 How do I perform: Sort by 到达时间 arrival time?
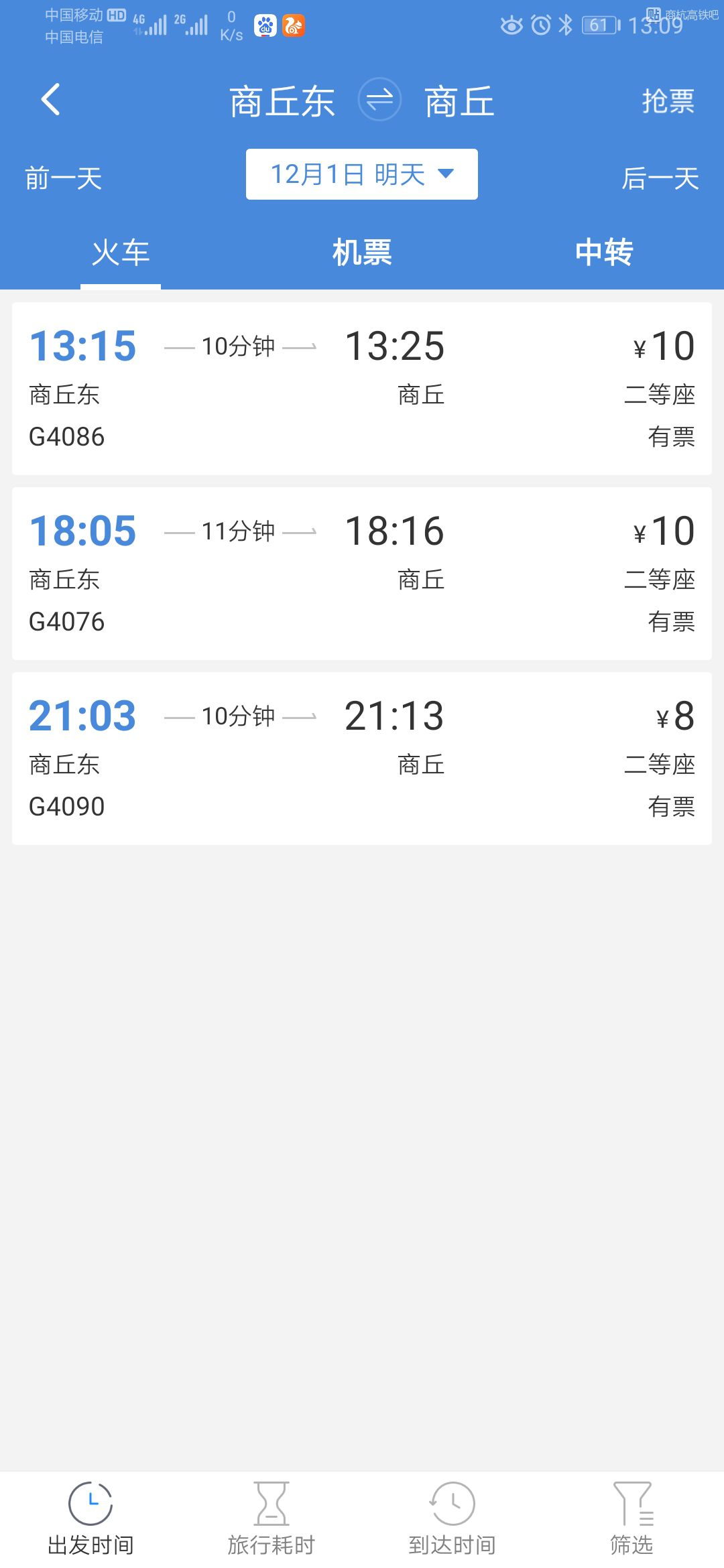(452, 1518)
